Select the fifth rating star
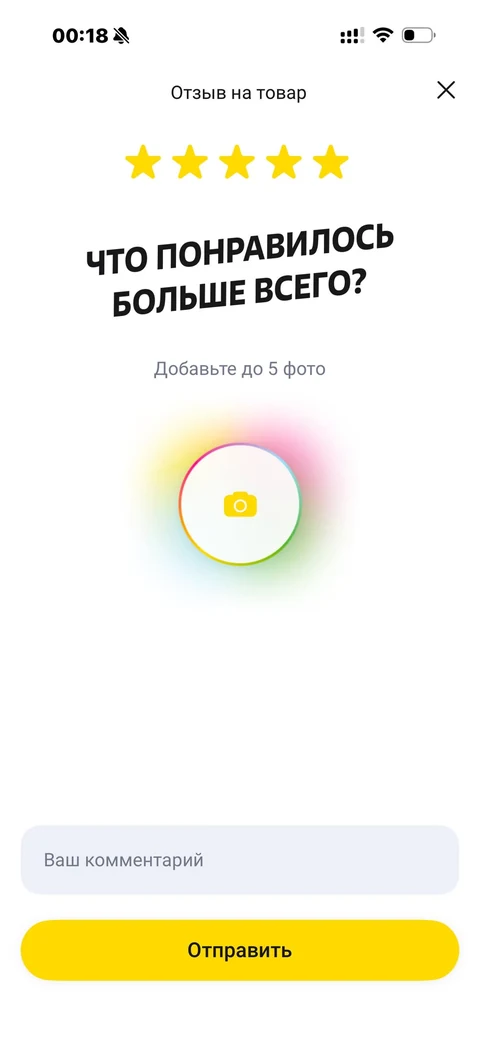This screenshot has height=1043, width=480. (x=330, y=163)
